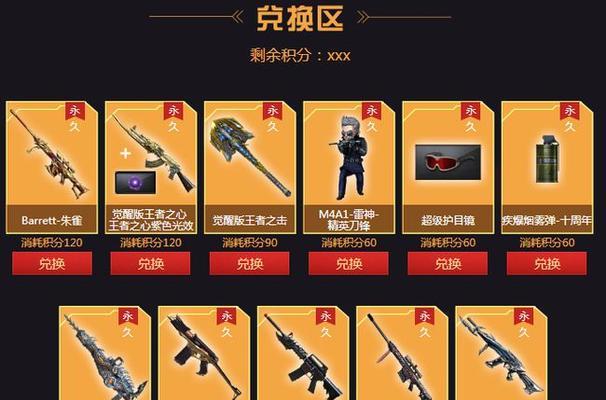The image size is (606, 400).
Task: Open the 超级护目镜 item card
Action: click(447, 165)
